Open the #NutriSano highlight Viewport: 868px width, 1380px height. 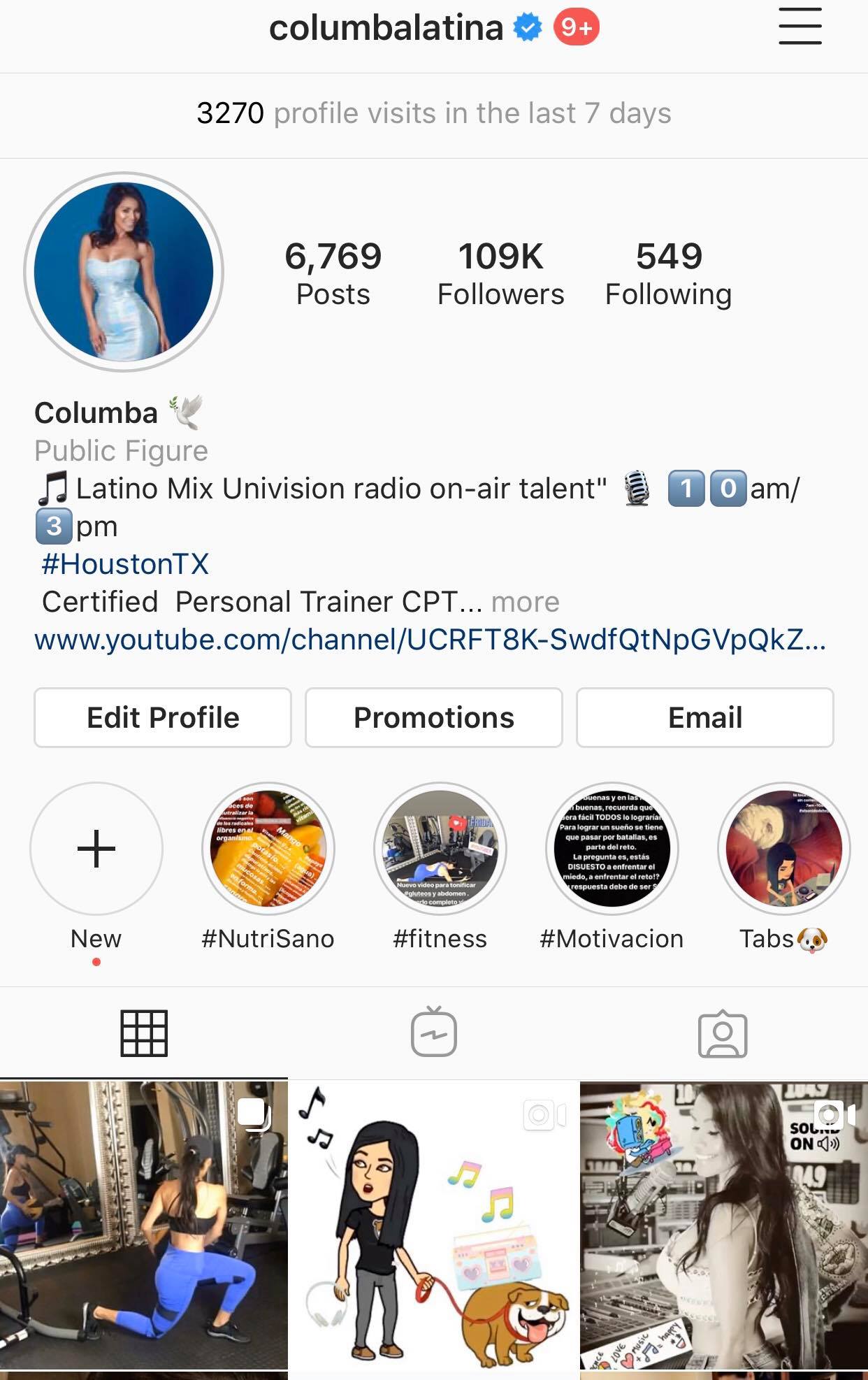tap(268, 849)
